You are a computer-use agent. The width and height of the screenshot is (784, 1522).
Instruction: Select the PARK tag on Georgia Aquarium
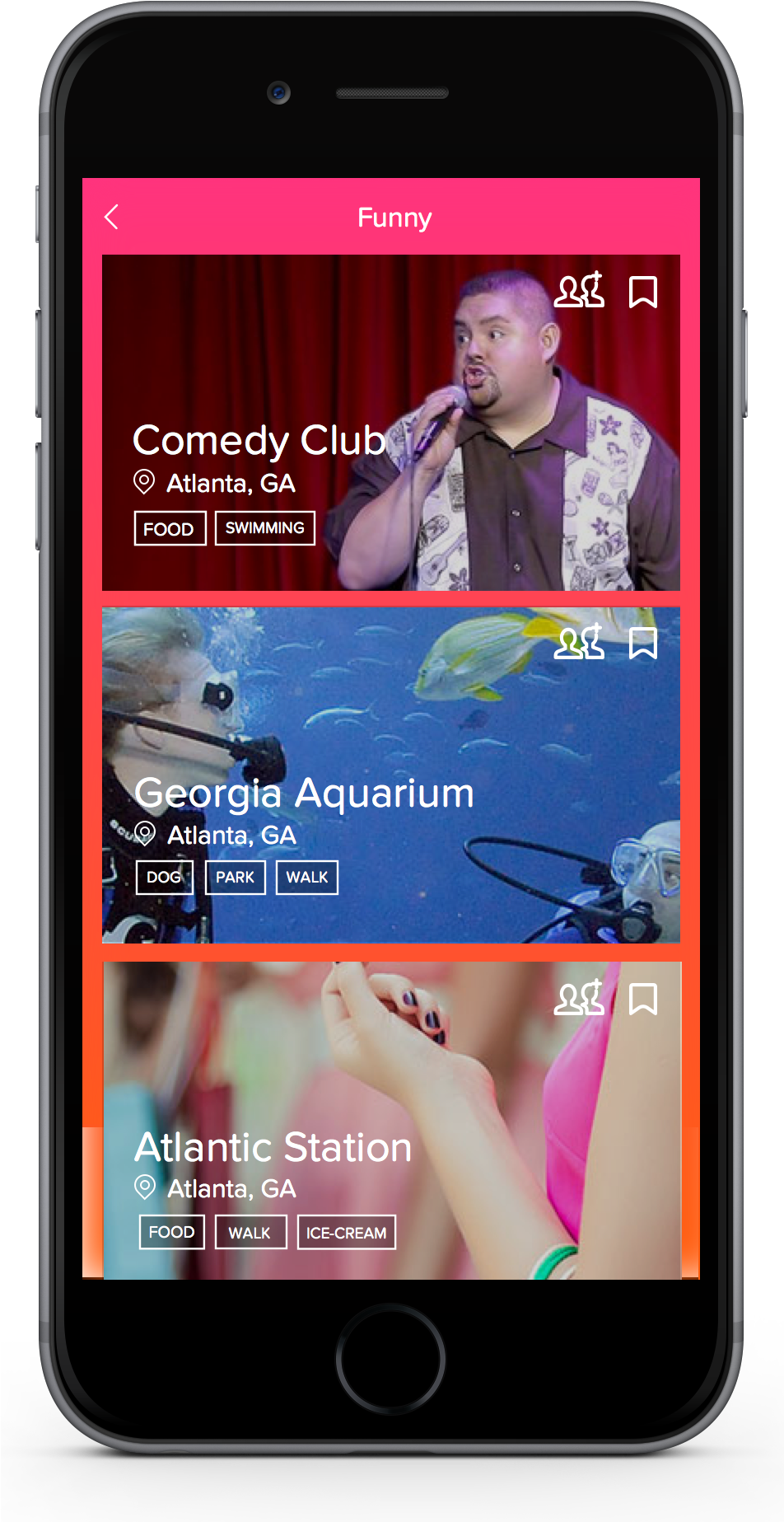pyautogui.click(x=235, y=878)
